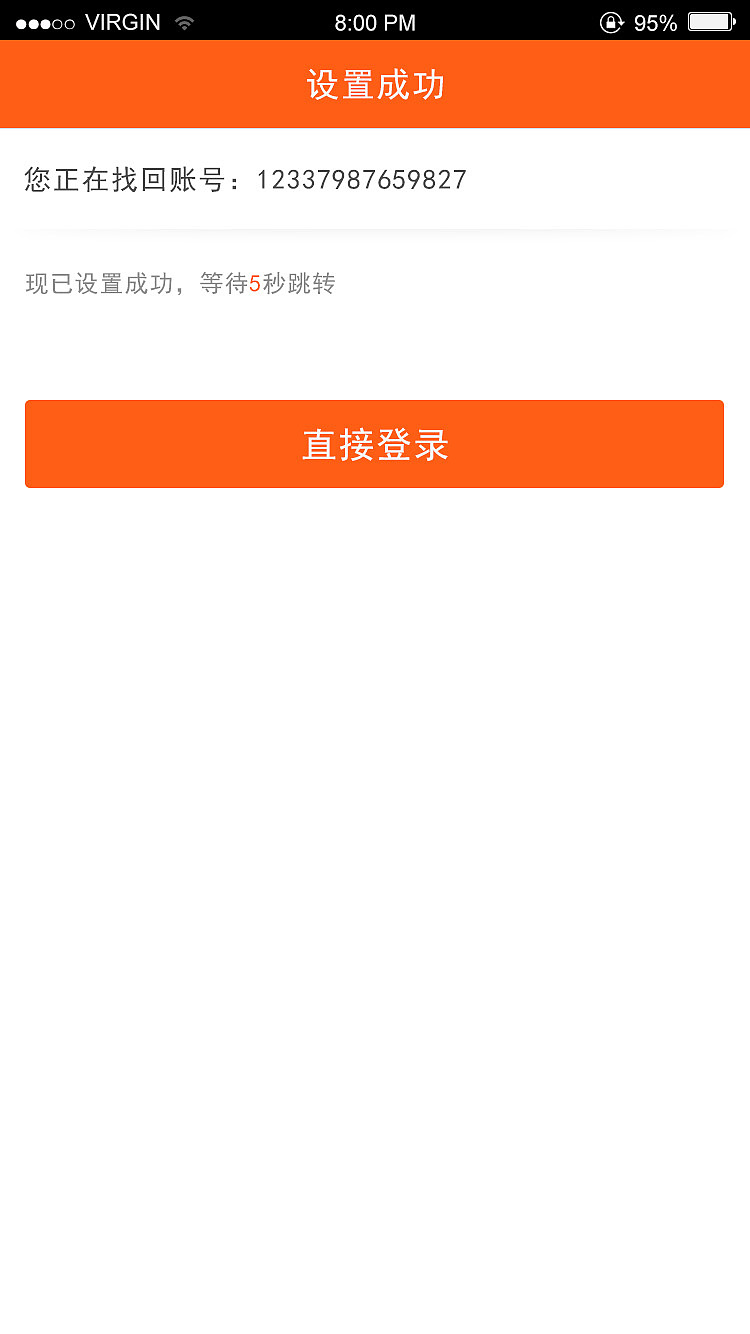750x1334 pixels.
Task: Tap the 直接登录 login button
Action: (x=375, y=443)
